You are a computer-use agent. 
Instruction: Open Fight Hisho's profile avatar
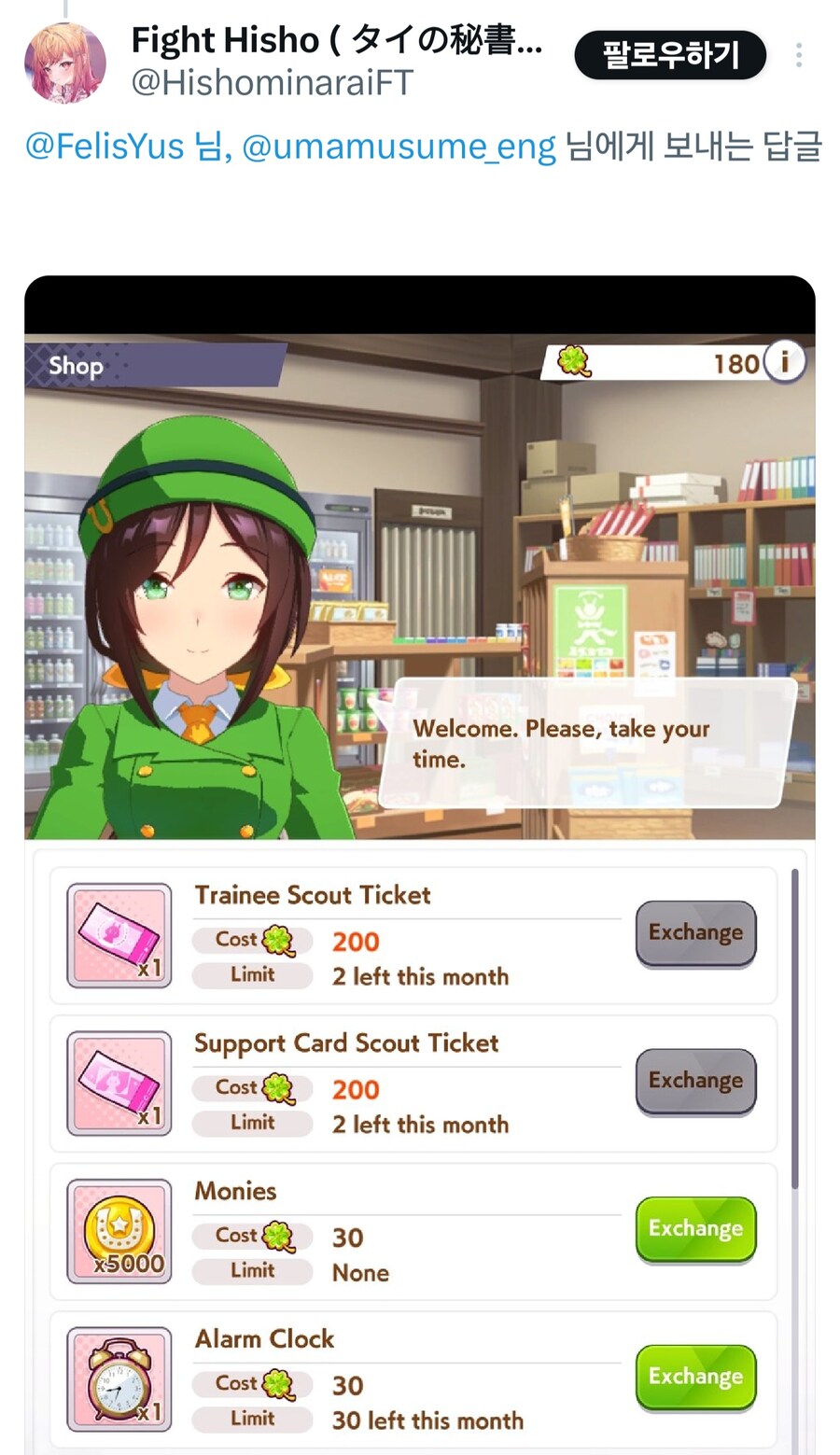pos(64,62)
